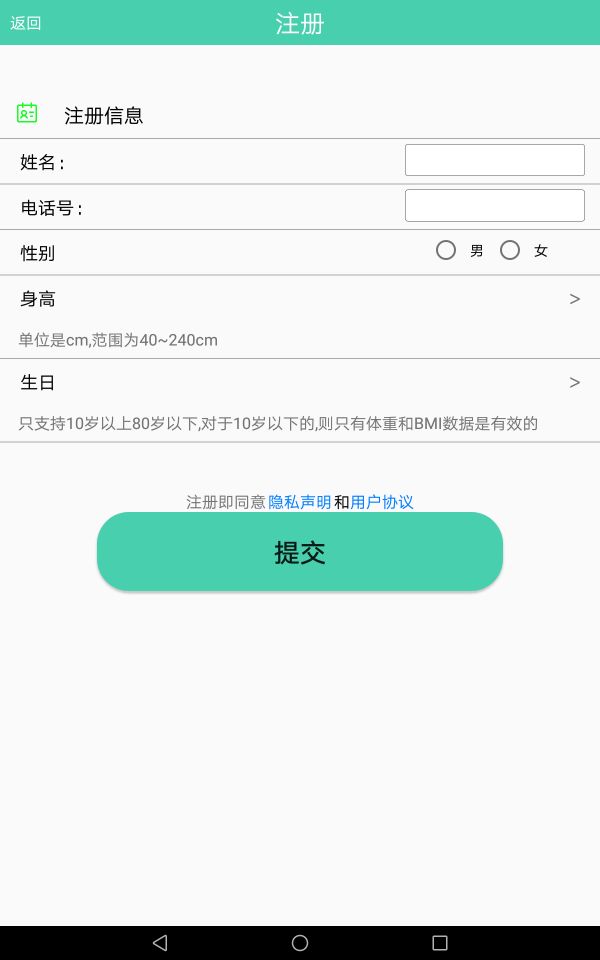
Task: Tap the 提交 submit button
Action: point(300,552)
